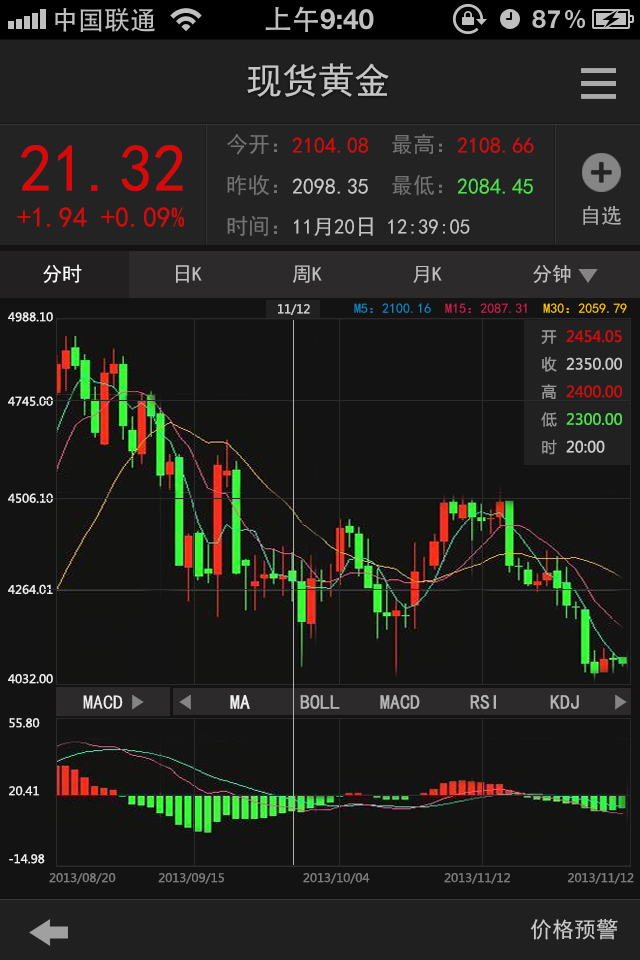640x960 pixels.
Task: Show more indicators with right arrow
Action: click(x=620, y=702)
